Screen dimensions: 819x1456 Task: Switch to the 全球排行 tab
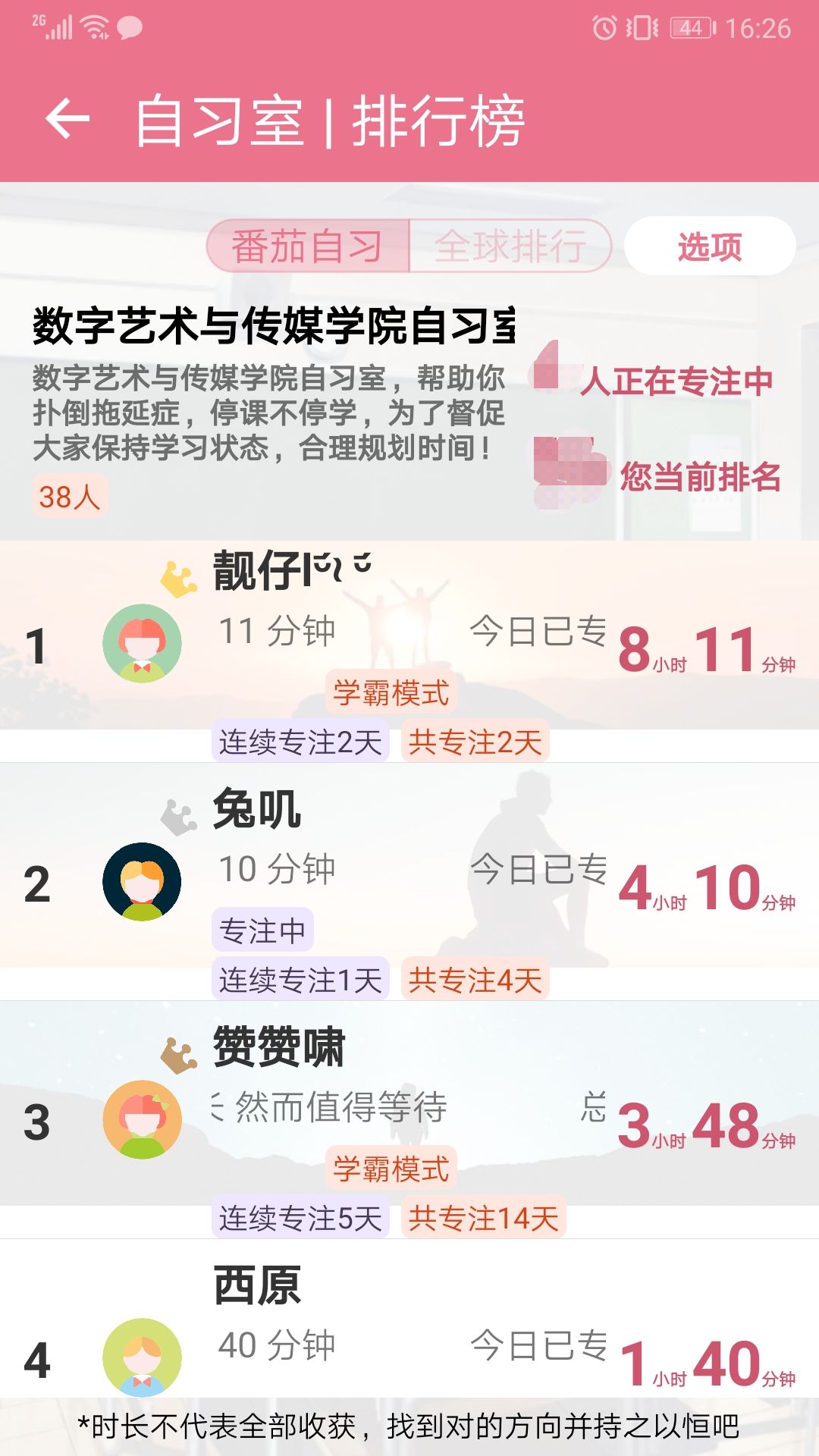tap(510, 246)
